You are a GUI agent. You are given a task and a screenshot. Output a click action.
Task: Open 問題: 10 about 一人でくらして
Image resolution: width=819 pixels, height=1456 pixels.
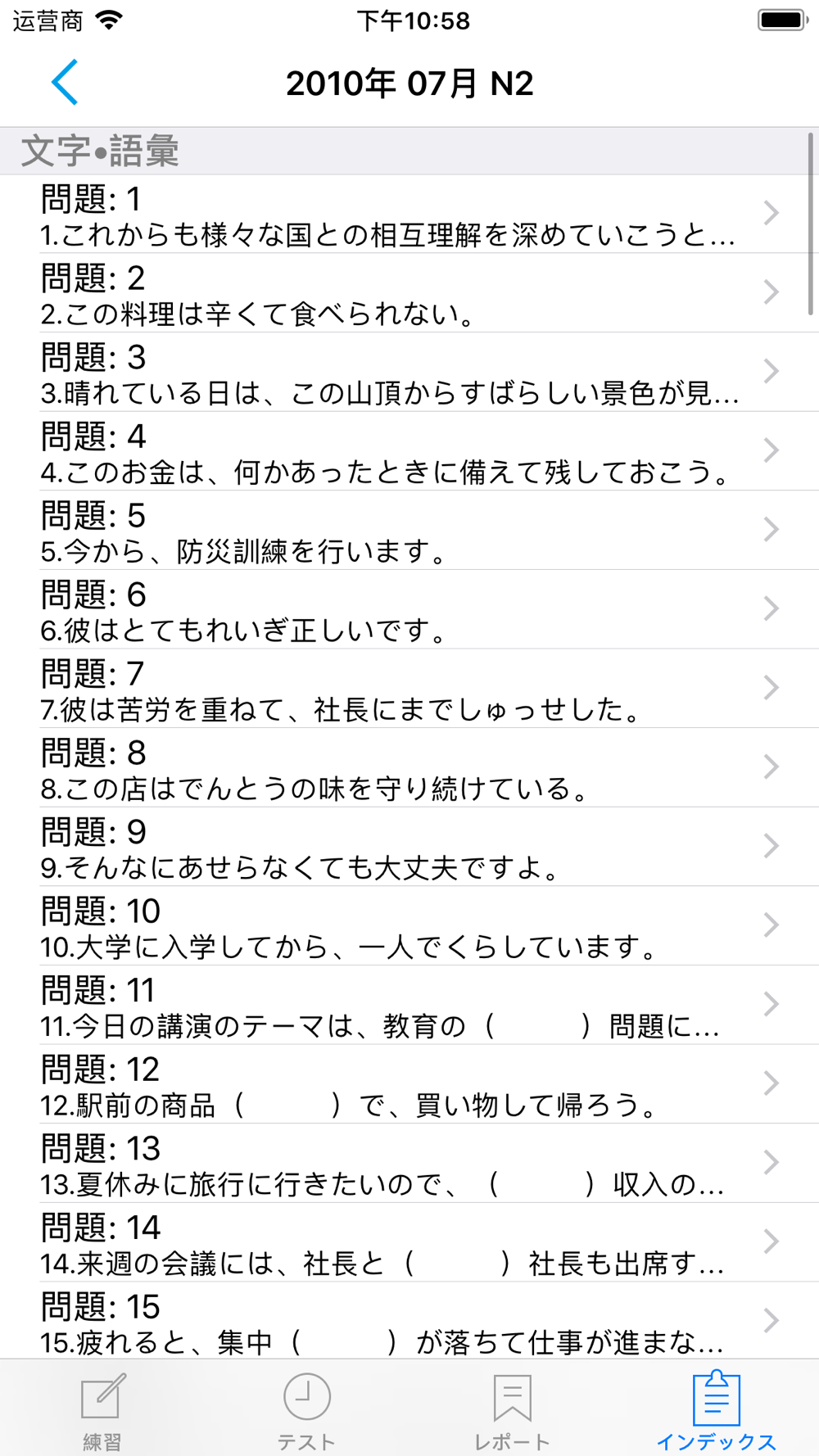(409, 925)
